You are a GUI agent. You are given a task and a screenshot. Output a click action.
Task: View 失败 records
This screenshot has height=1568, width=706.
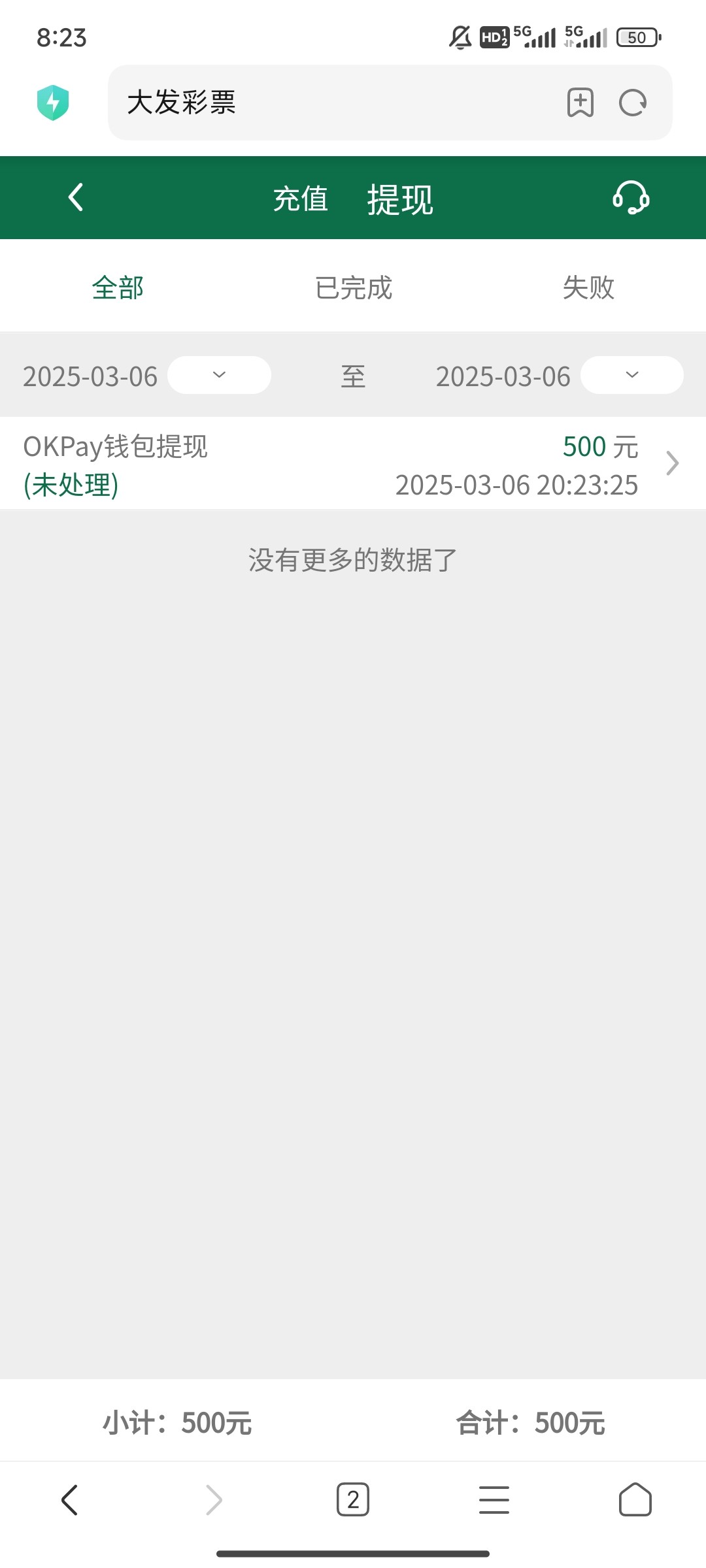click(x=588, y=287)
